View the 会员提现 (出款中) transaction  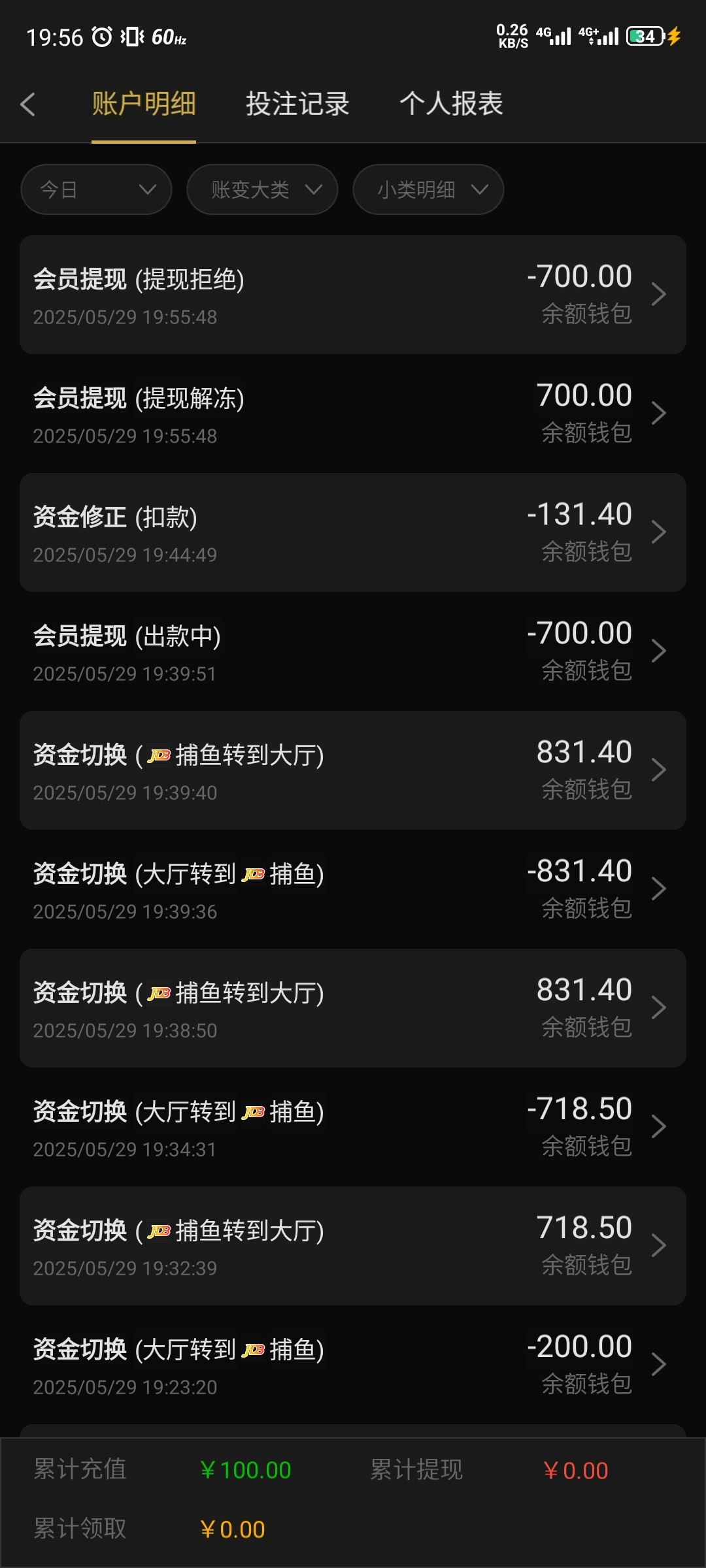(353, 651)
